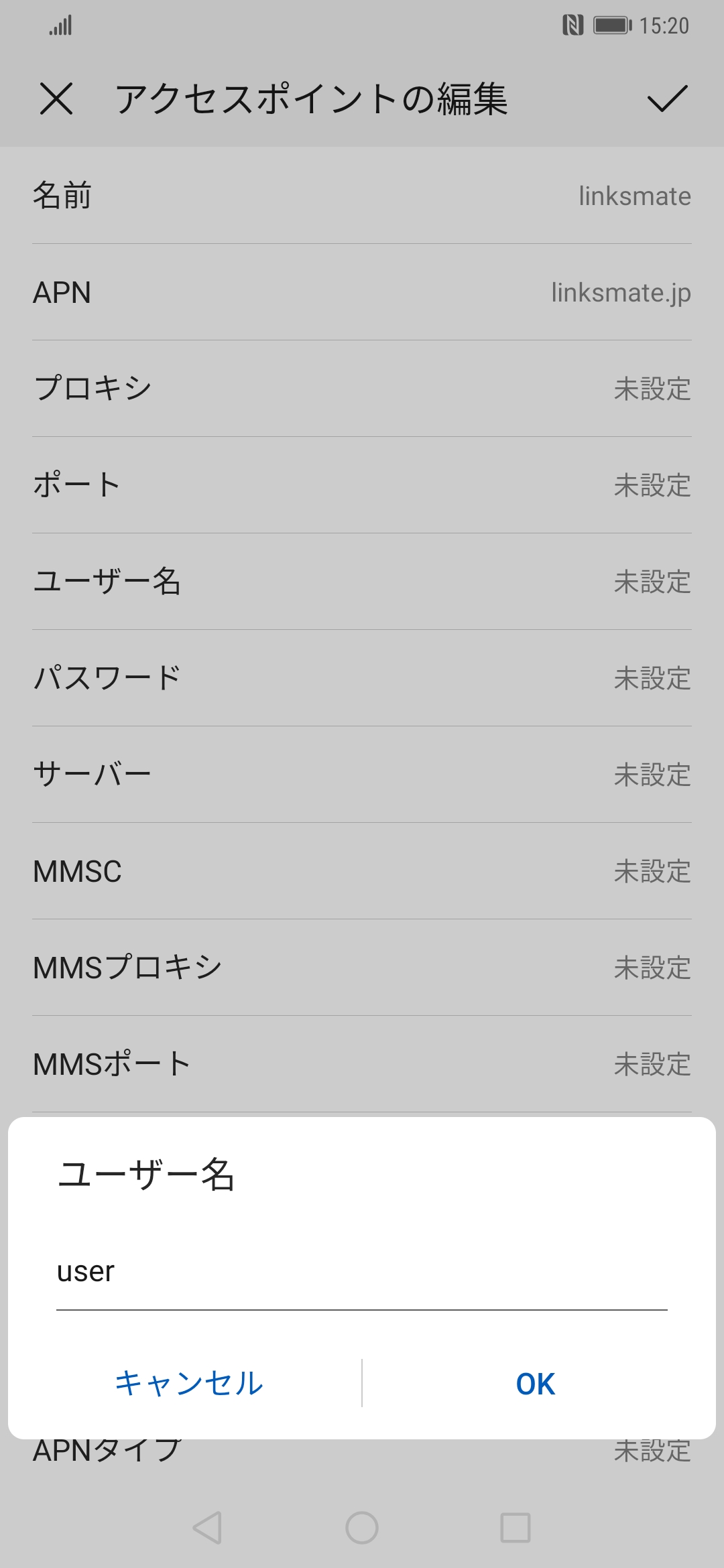Tap OK to confirm the username
This screenshot has height=1568, width=724.
tap(534, 1384)
